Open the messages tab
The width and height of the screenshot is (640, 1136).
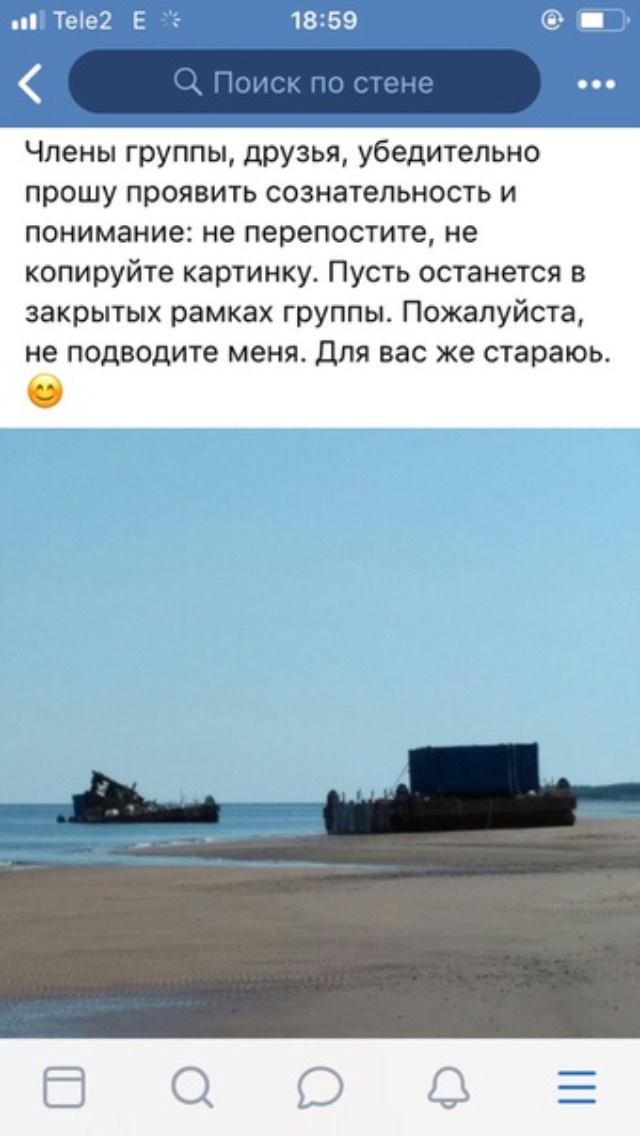(320, 1087)
